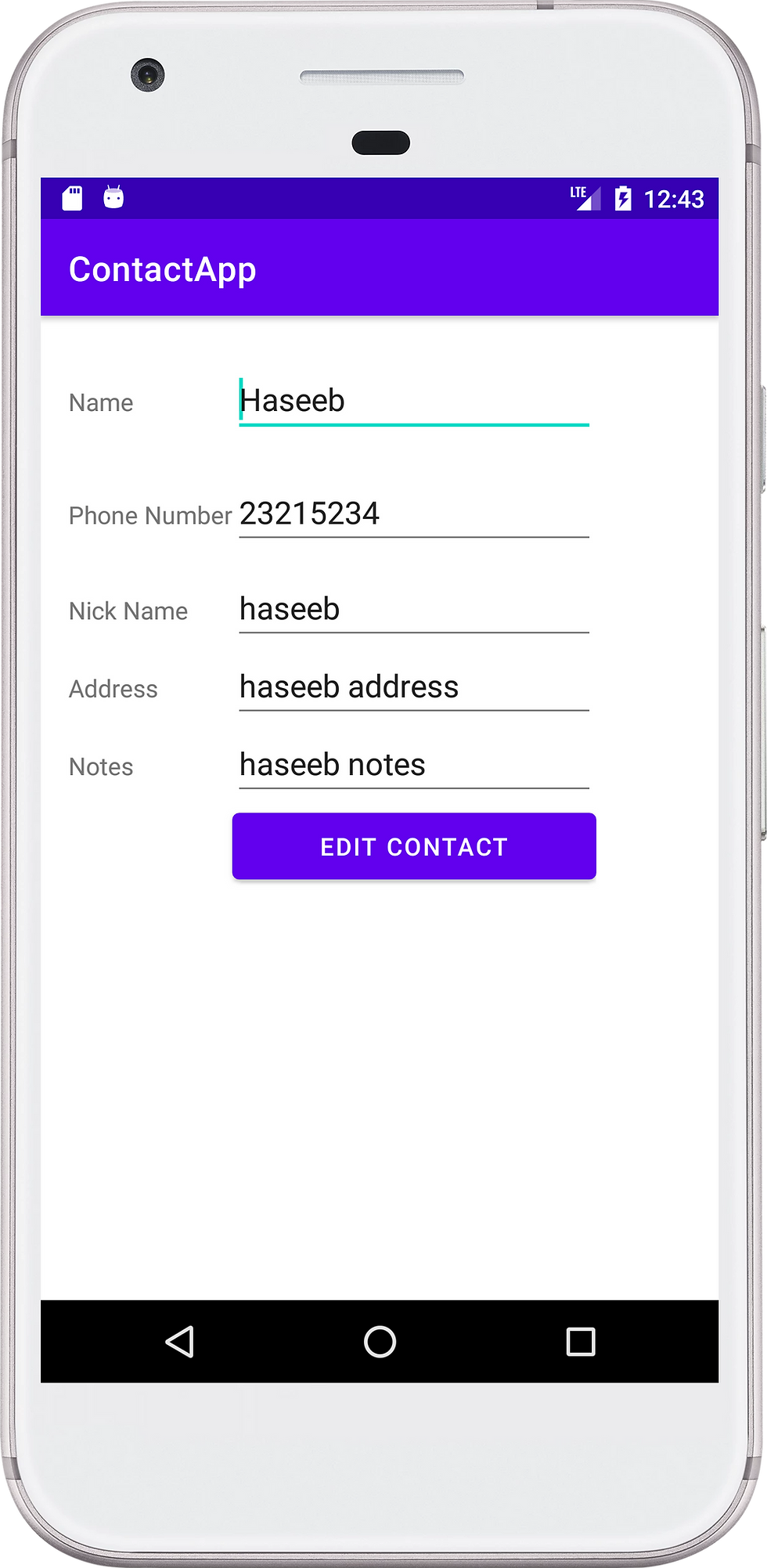767x1568 pixels.
Task: Tap the Edit Contact button
Action: (414, 846)
